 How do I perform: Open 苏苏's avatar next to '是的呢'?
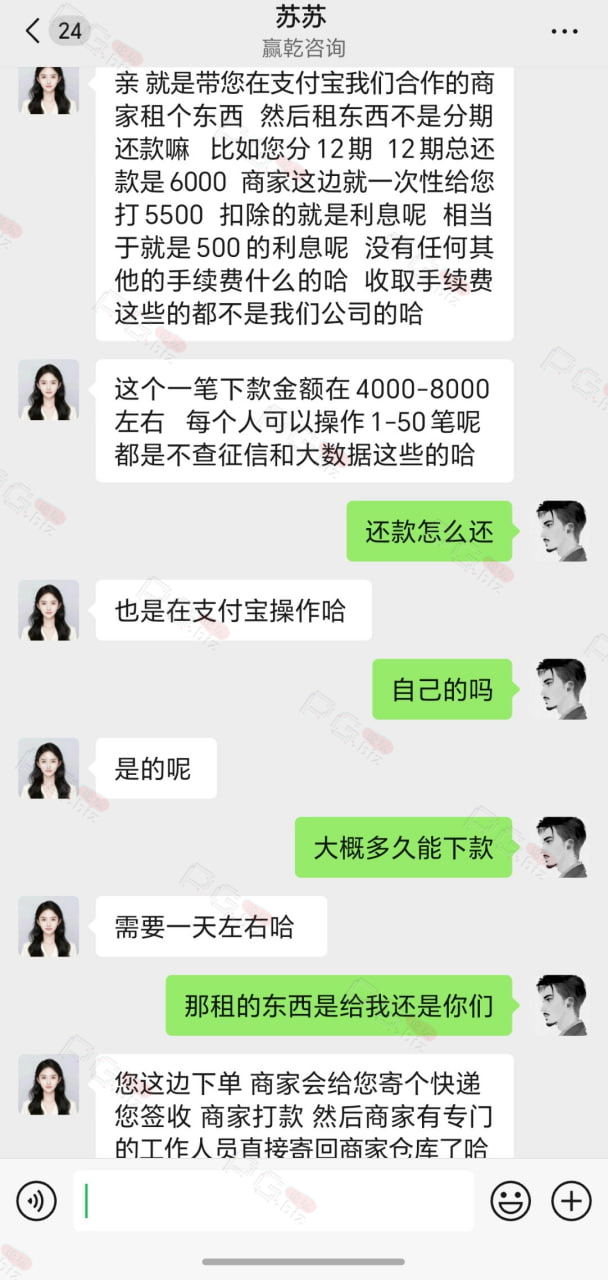pyautogui.click(x=49, y=768)
